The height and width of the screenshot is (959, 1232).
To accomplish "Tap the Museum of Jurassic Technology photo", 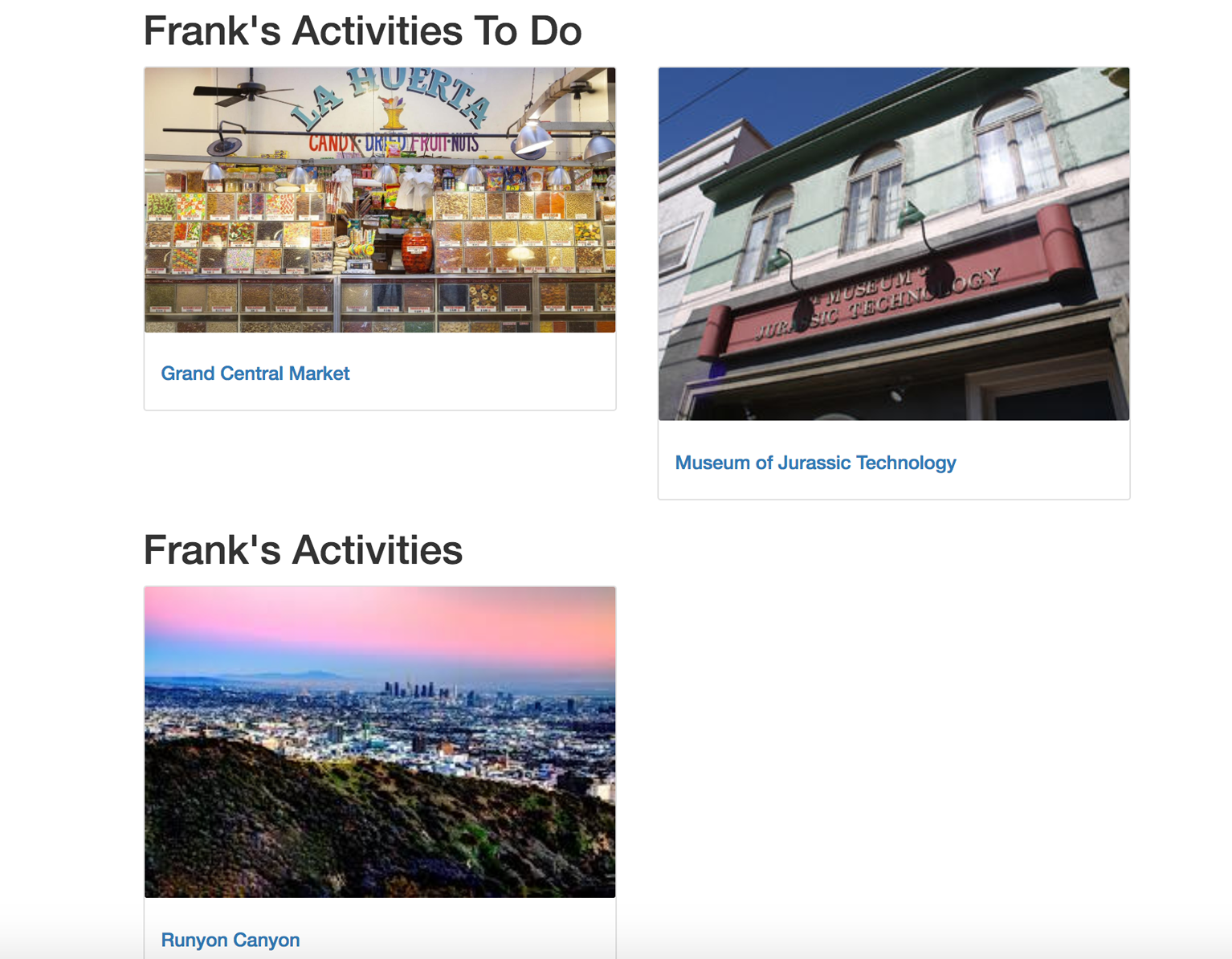I will point(893,244).
